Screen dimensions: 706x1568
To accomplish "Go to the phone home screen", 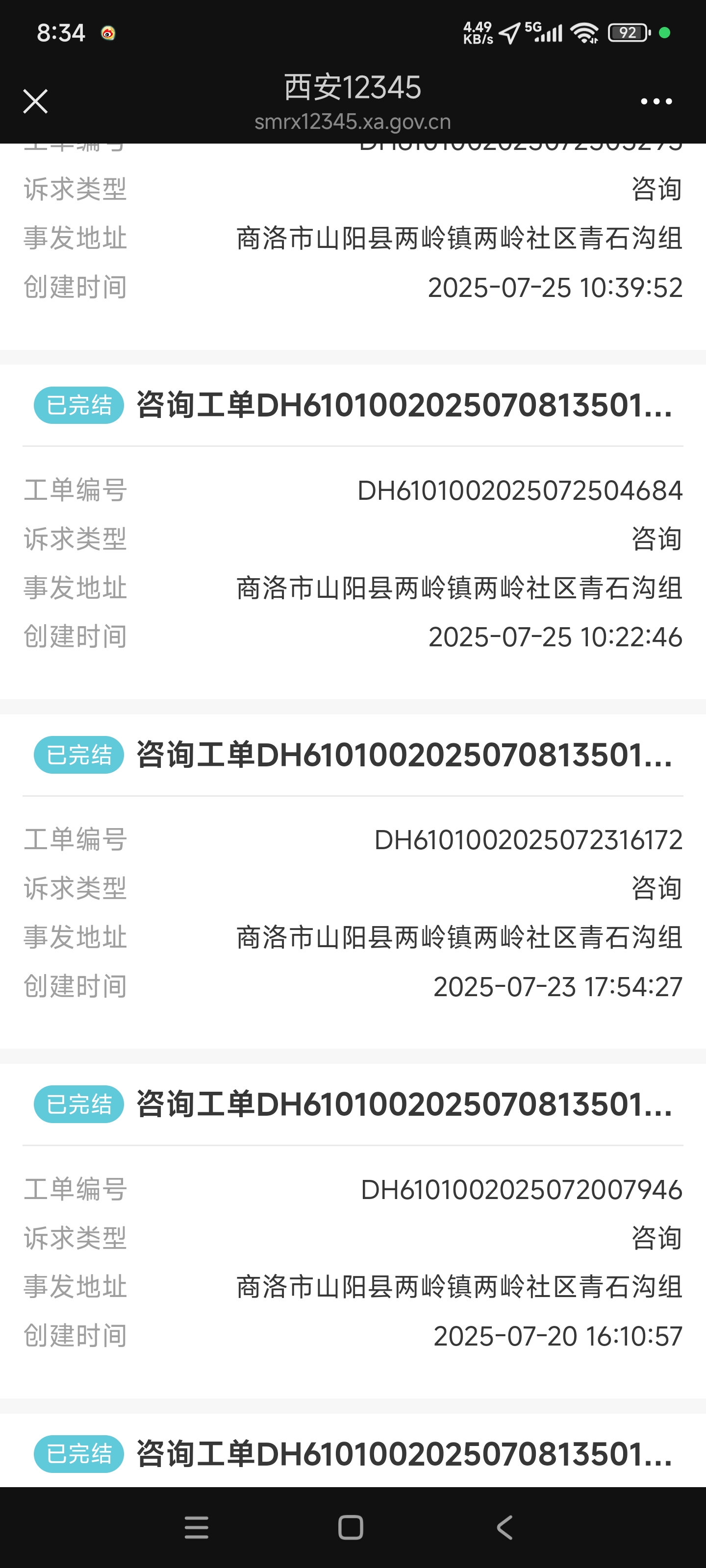I will (x=351, y=1527).
